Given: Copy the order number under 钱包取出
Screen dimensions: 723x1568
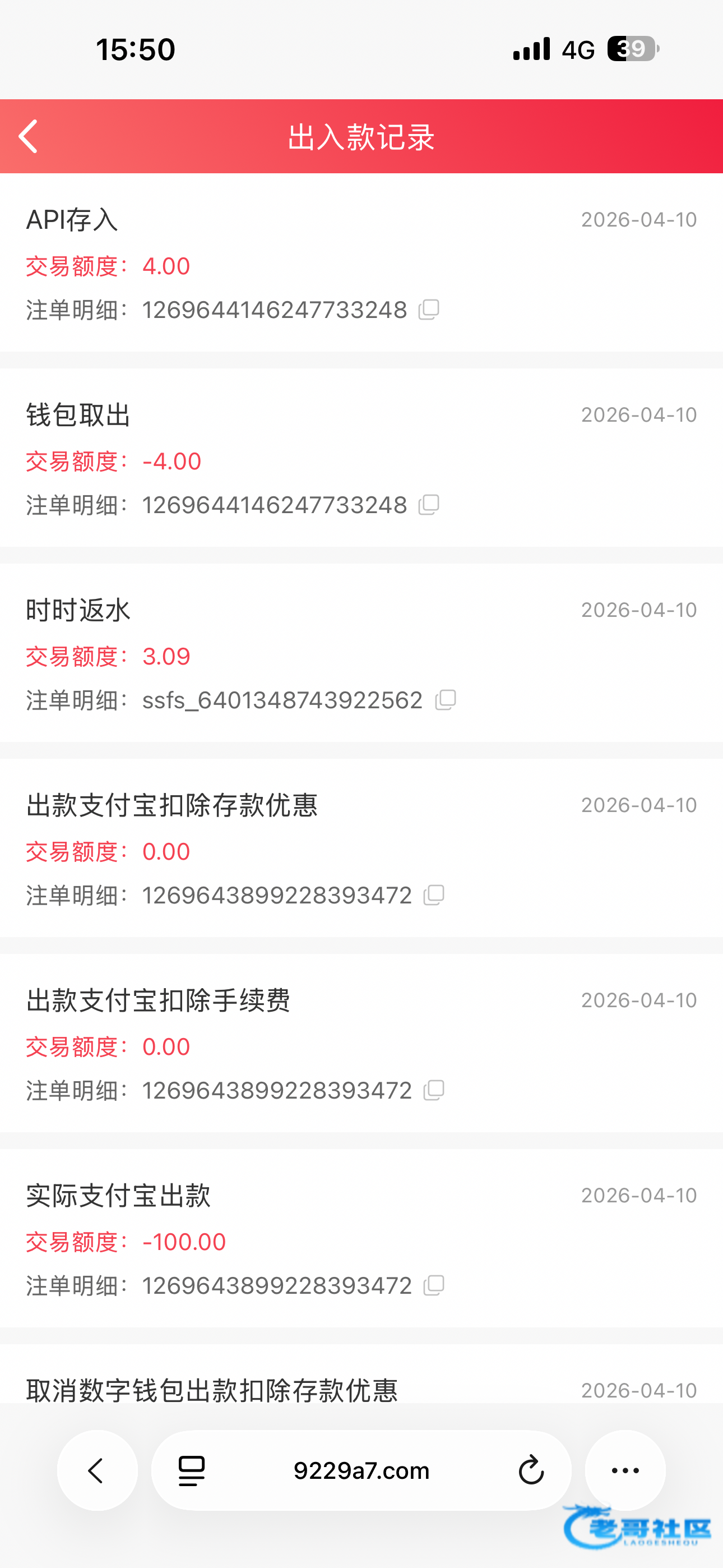Looking at the screenshot, I should [x=428, y=505].
